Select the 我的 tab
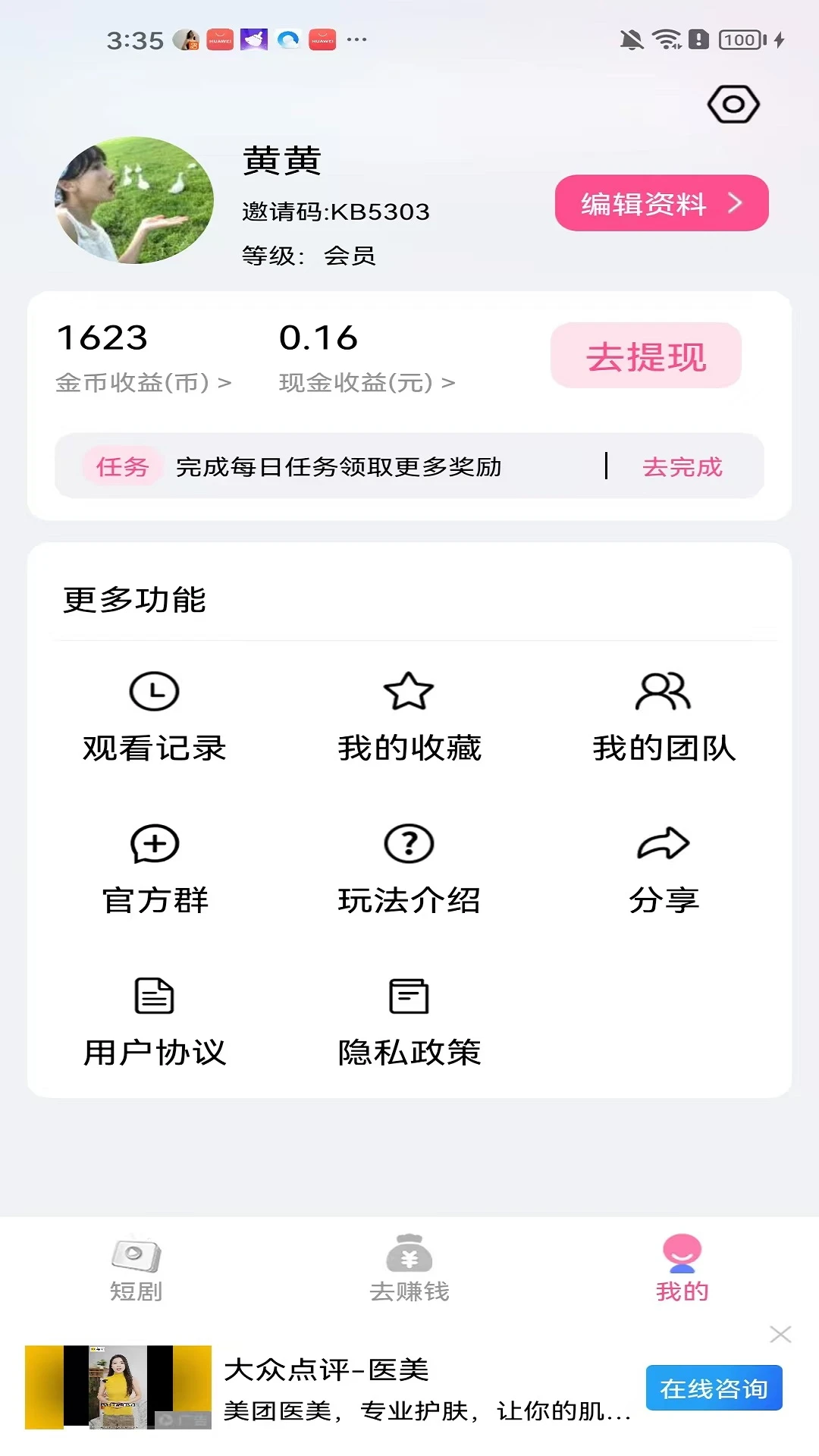This screenshot has width=819, height=1456. click(x=682, y=1269)
